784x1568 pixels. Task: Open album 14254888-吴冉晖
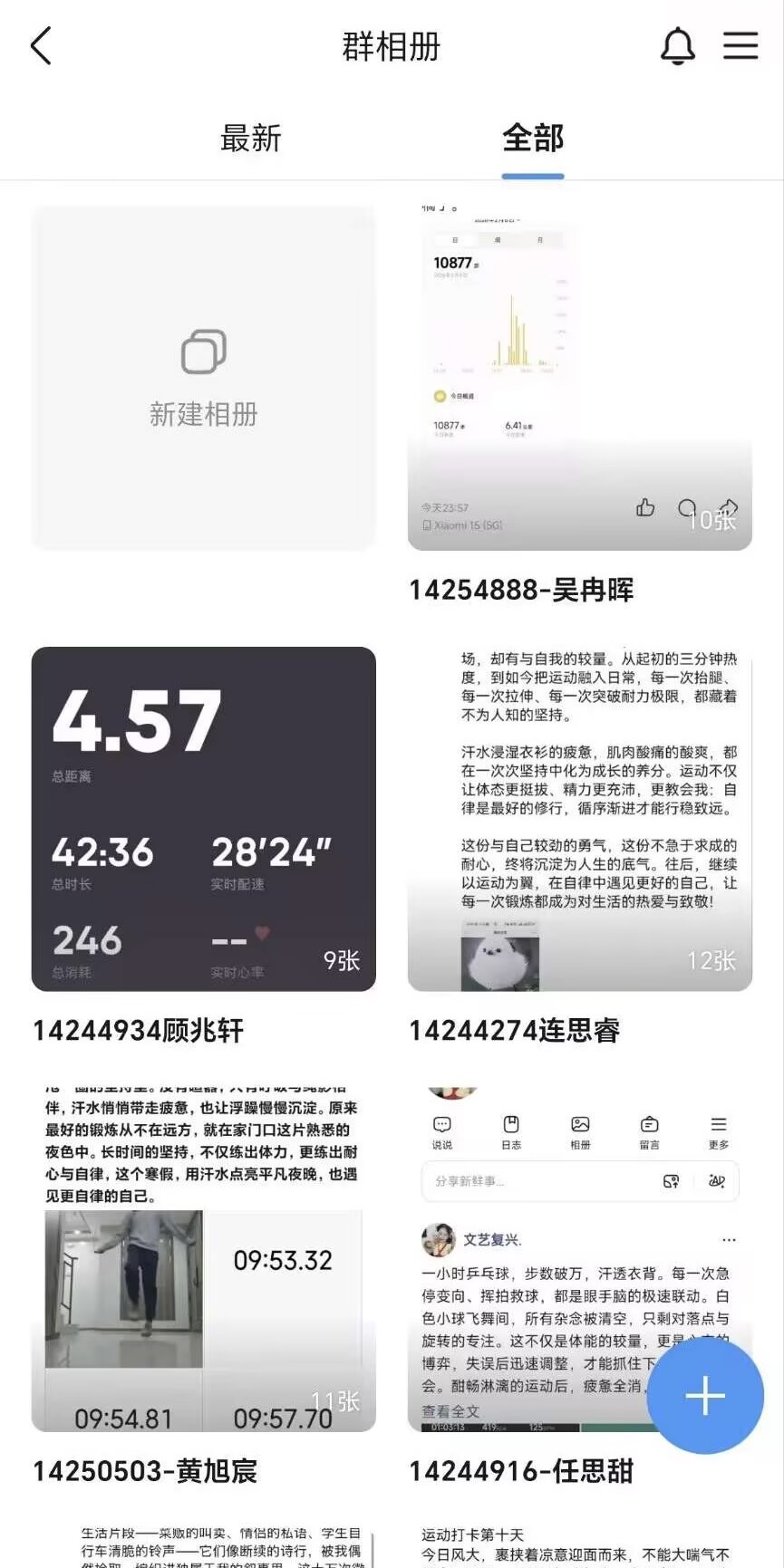point(579,378)
